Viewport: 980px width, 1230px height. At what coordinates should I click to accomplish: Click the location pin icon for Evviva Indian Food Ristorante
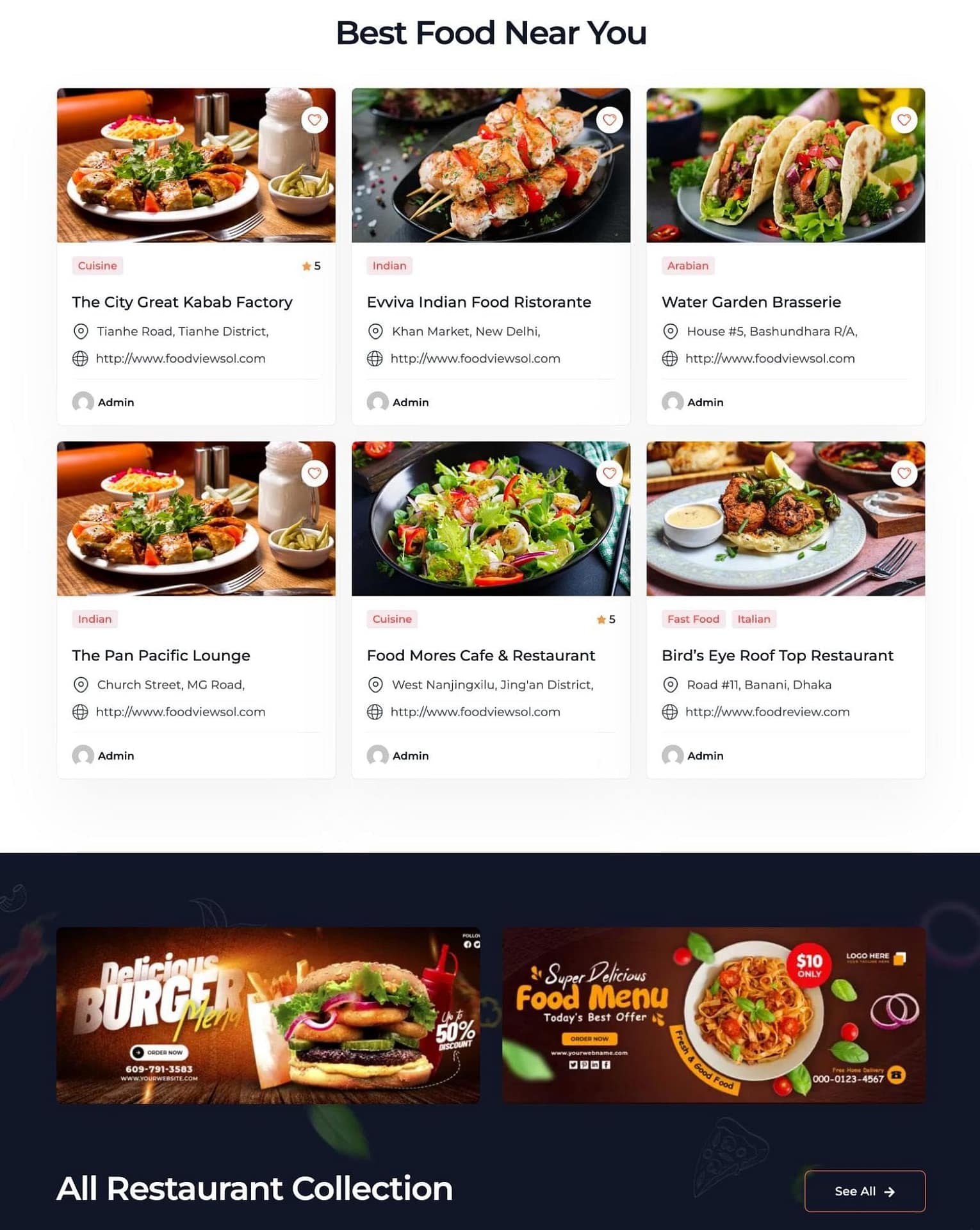pos(375,331)
